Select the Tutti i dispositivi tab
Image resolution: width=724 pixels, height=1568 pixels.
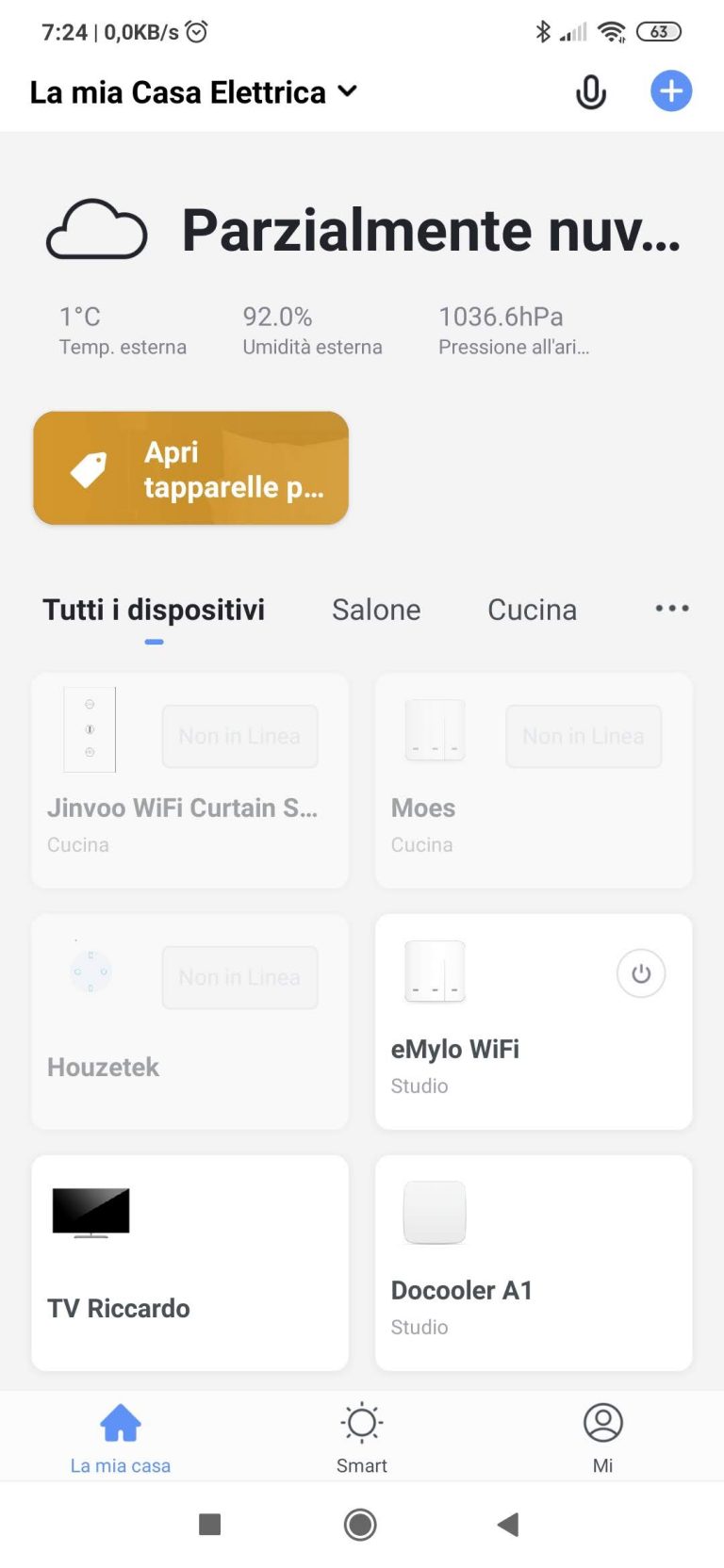tap(154, 610)
